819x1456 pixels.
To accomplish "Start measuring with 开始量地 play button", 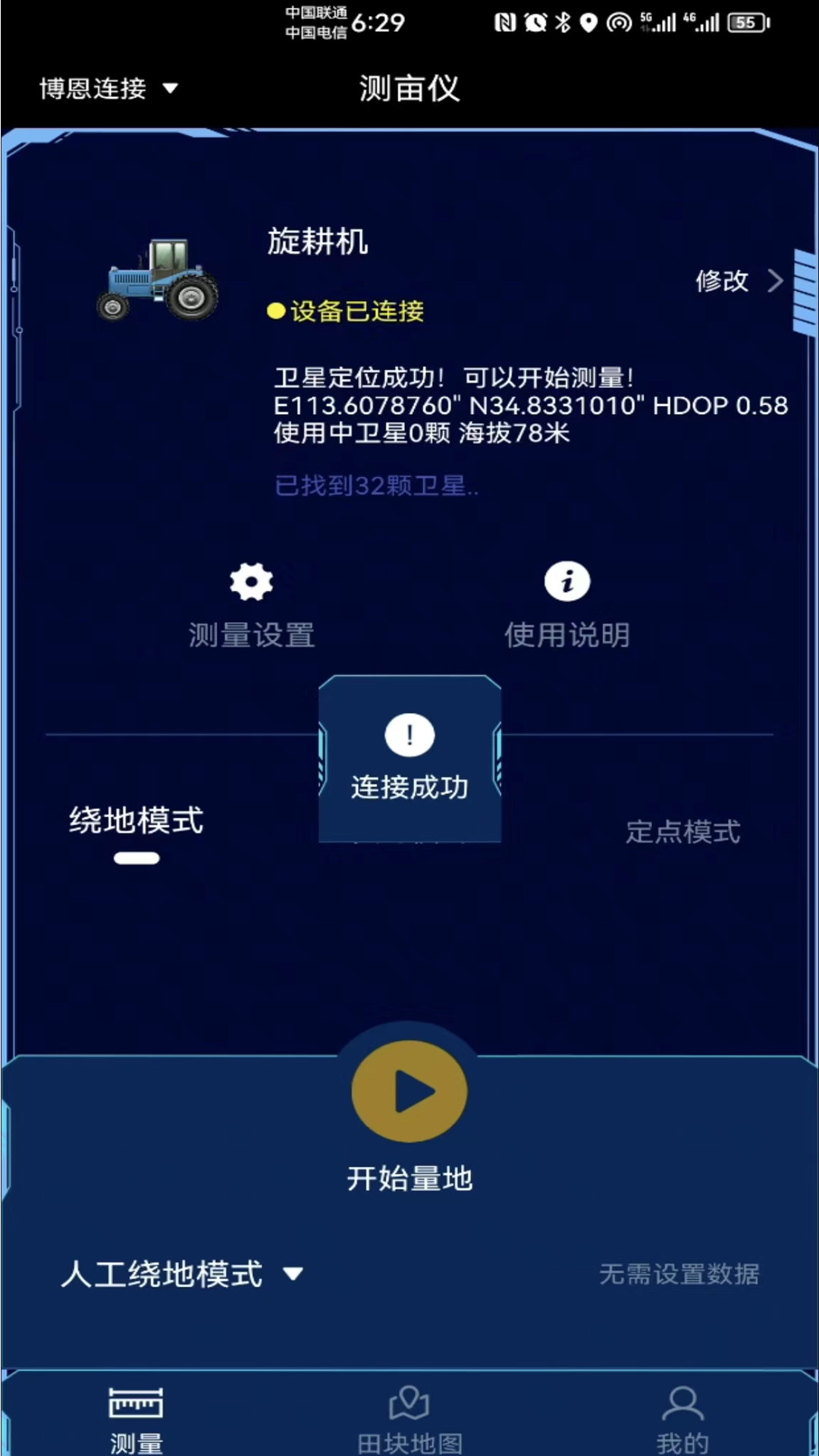I will (x=409, y=1092).
